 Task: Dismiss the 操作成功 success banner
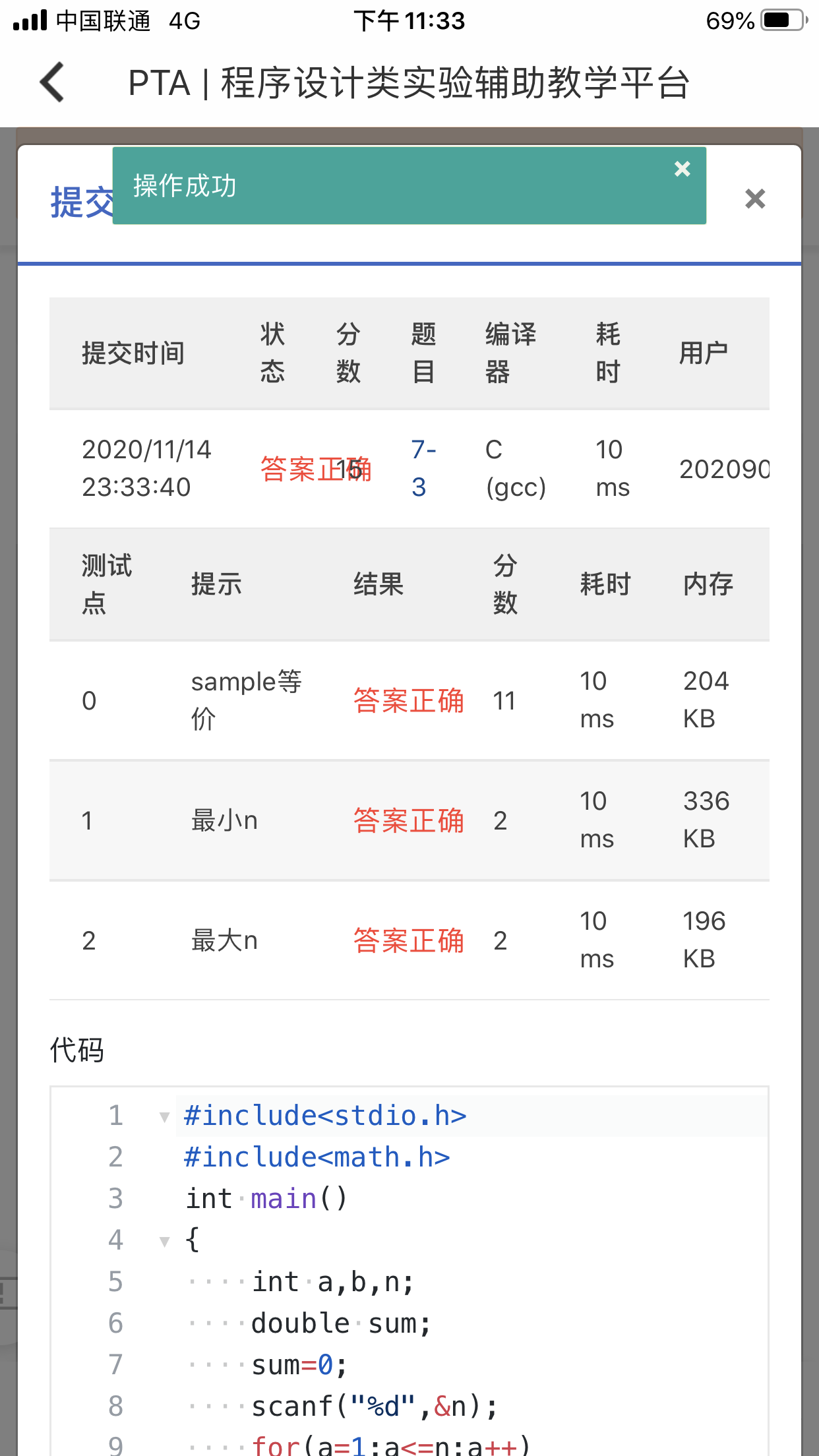[x=682, y=169]
